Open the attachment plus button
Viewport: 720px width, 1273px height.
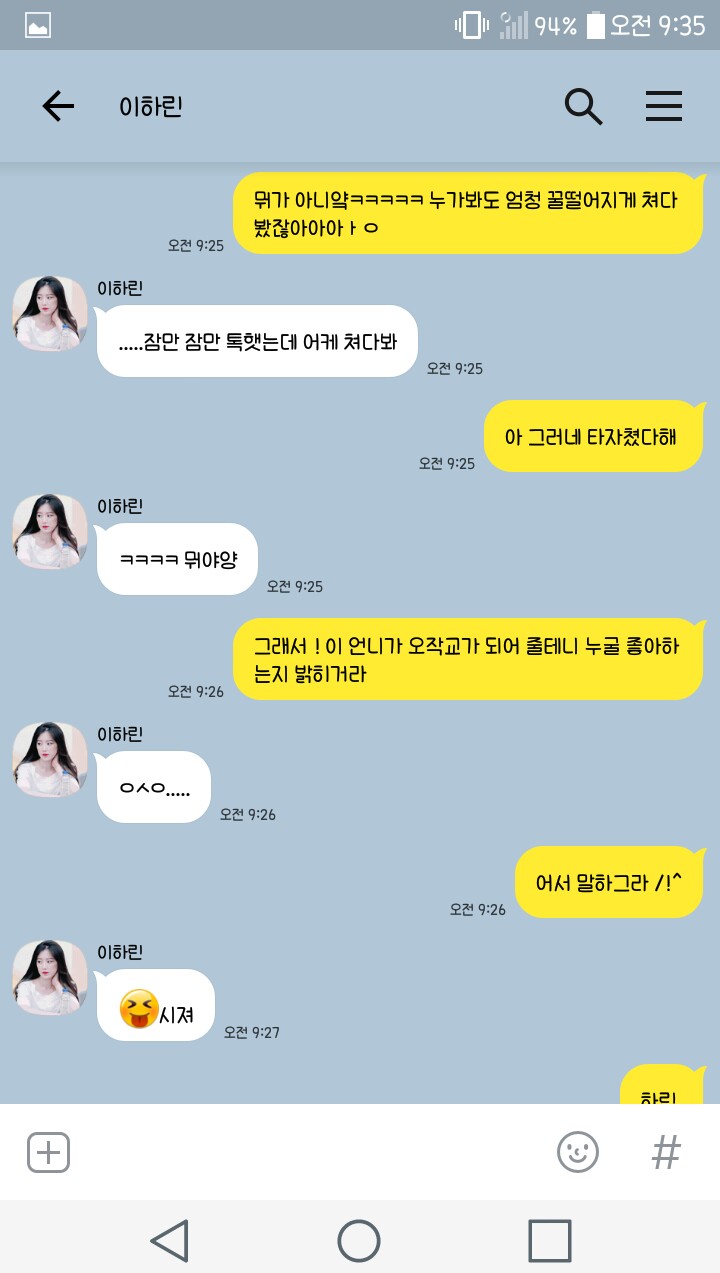pyautogui.click(x=48, y=1153)
